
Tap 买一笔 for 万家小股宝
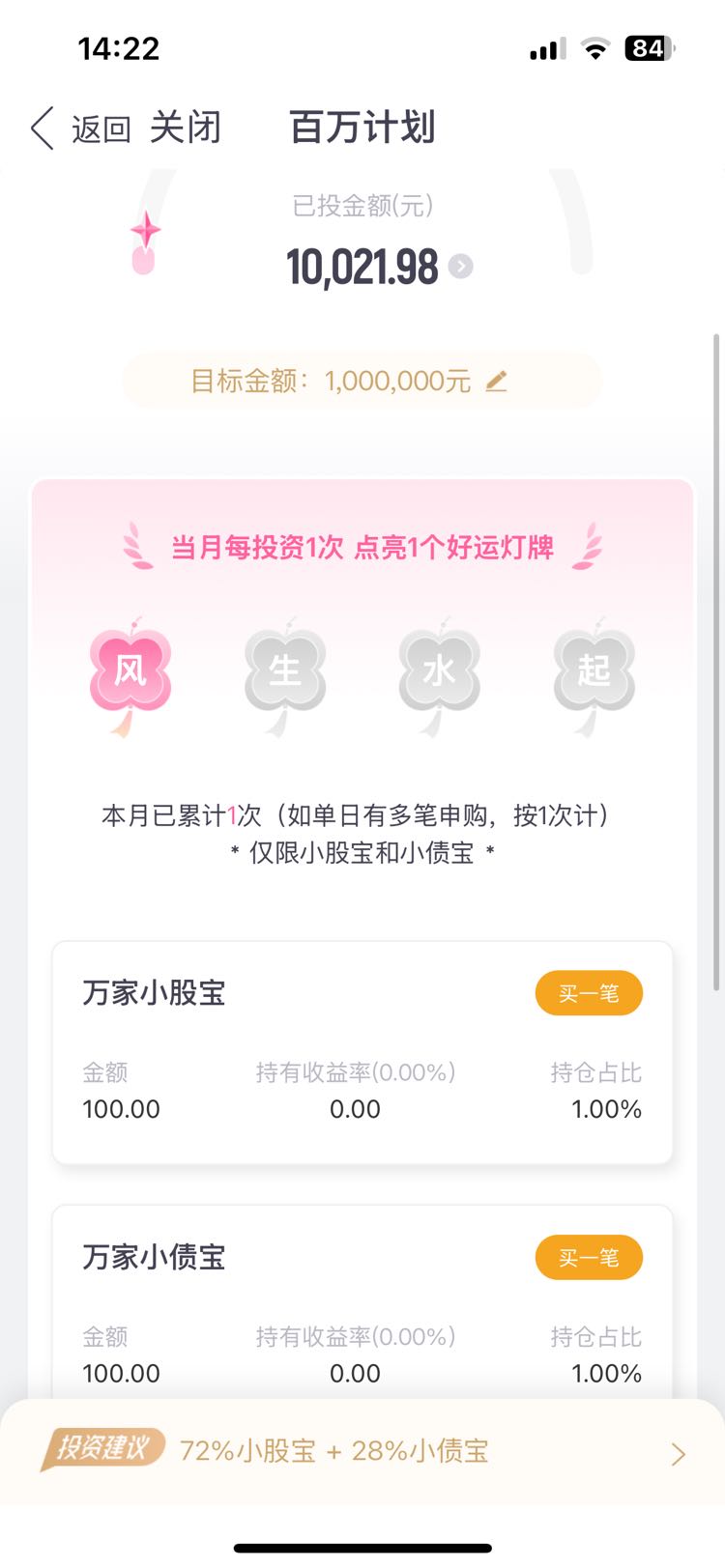tap(589, 993)
